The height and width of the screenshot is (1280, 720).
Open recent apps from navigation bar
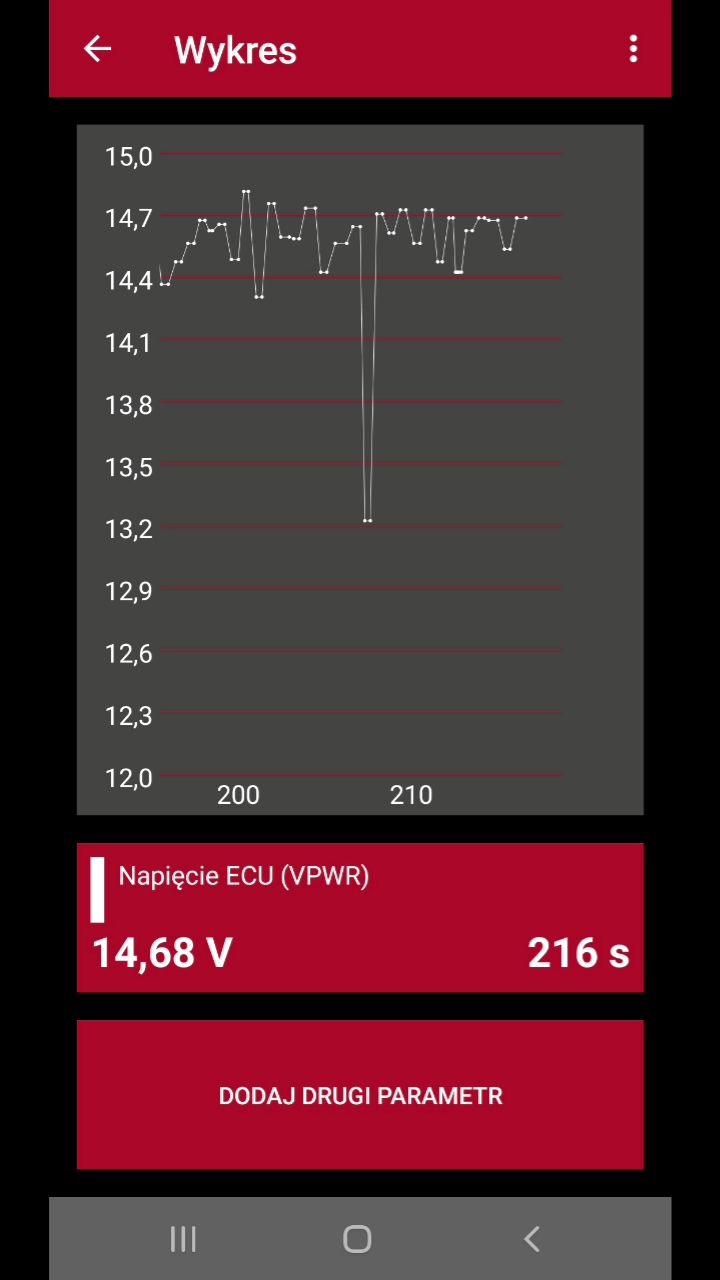coord(183,1239)
